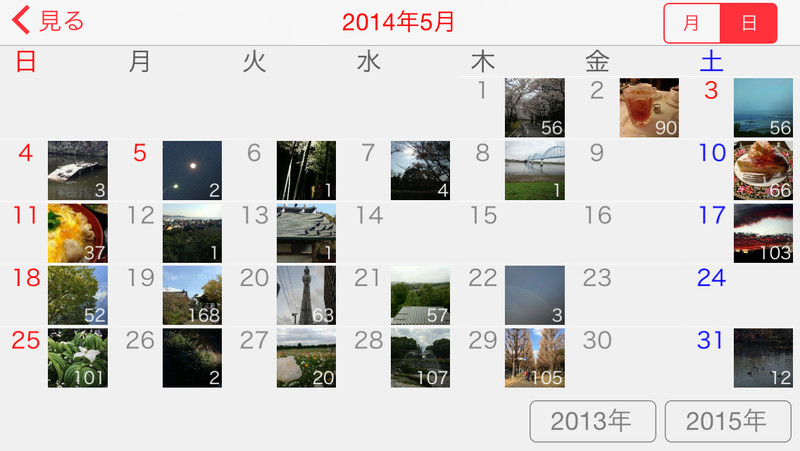This screenshot has height=451, width=800.
Task: Switch to the 月 view segment
Action: point(692,23)
